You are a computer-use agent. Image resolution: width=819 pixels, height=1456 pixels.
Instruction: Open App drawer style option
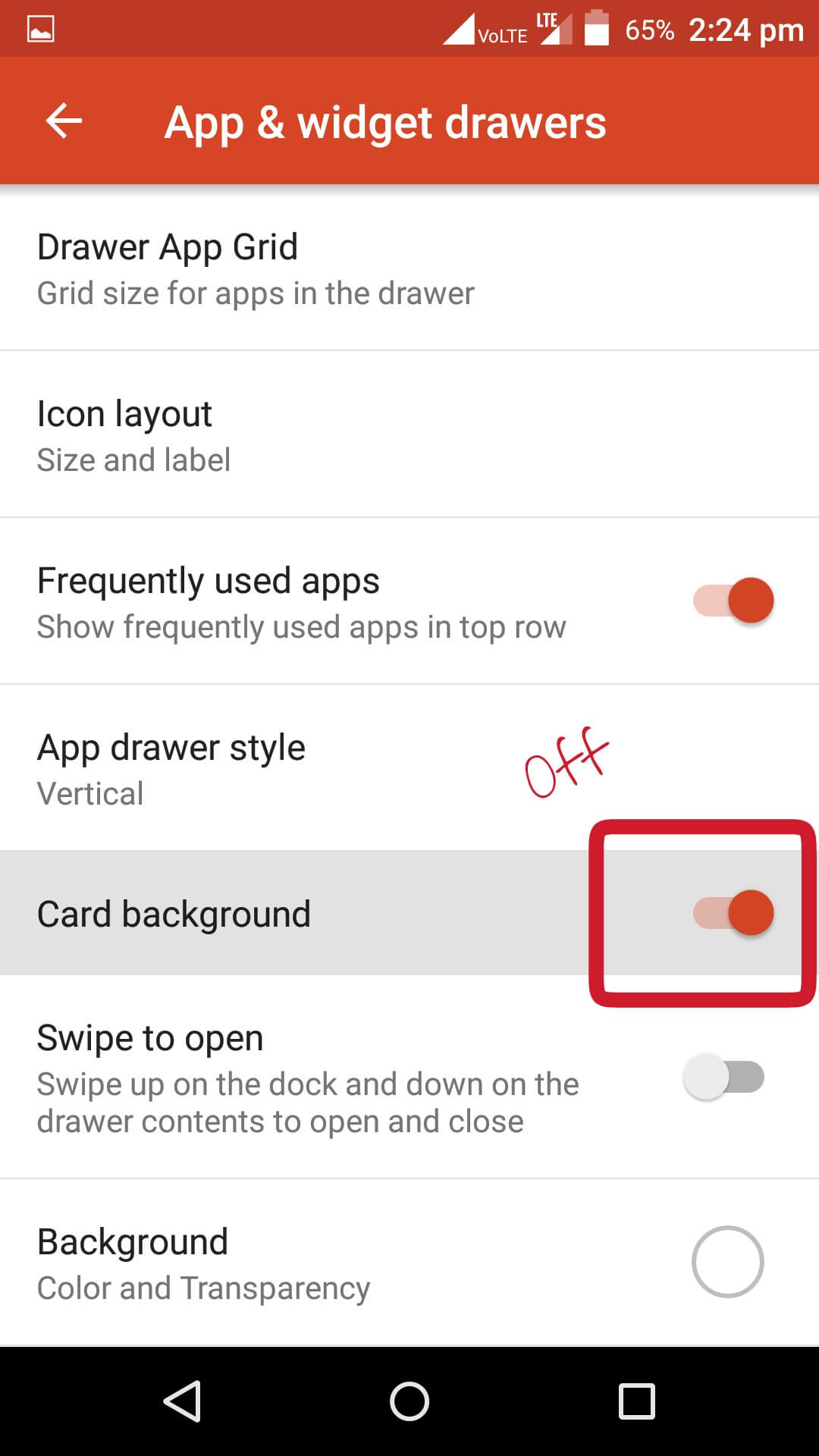409,767
